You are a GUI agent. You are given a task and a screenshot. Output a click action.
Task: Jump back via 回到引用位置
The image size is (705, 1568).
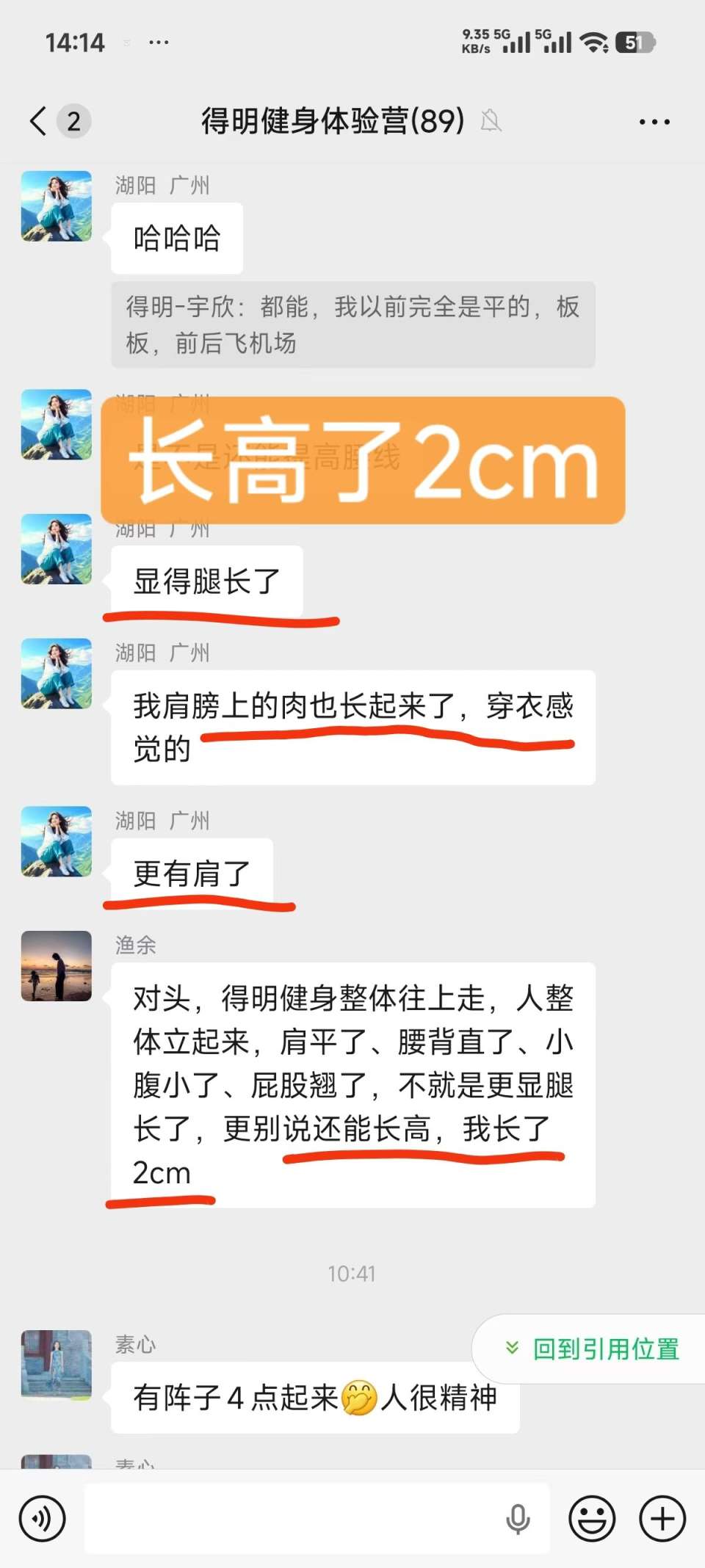592,1349
